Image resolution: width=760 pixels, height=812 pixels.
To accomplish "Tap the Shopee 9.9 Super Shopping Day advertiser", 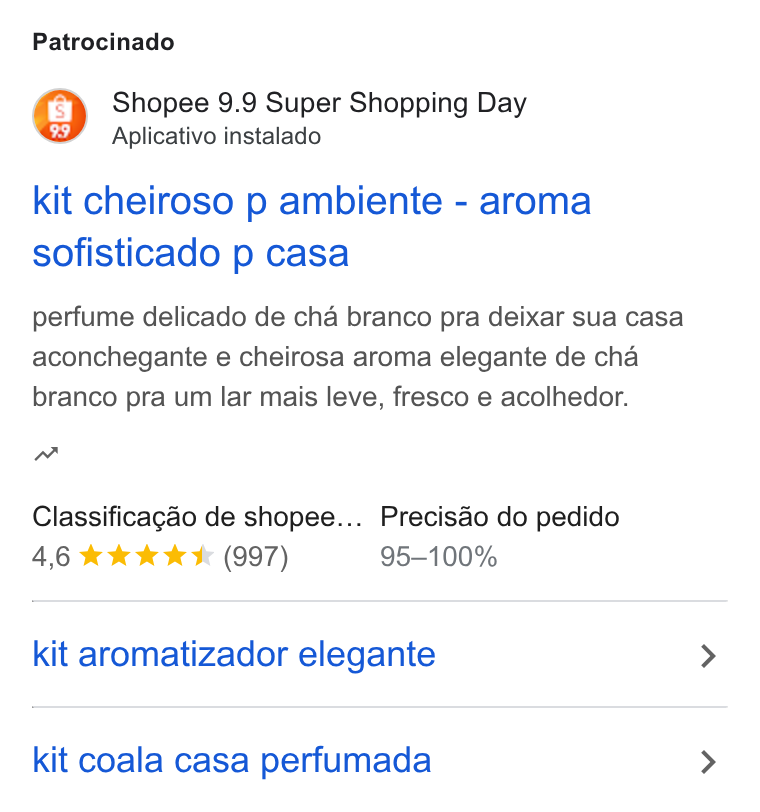I will point(319,103).
